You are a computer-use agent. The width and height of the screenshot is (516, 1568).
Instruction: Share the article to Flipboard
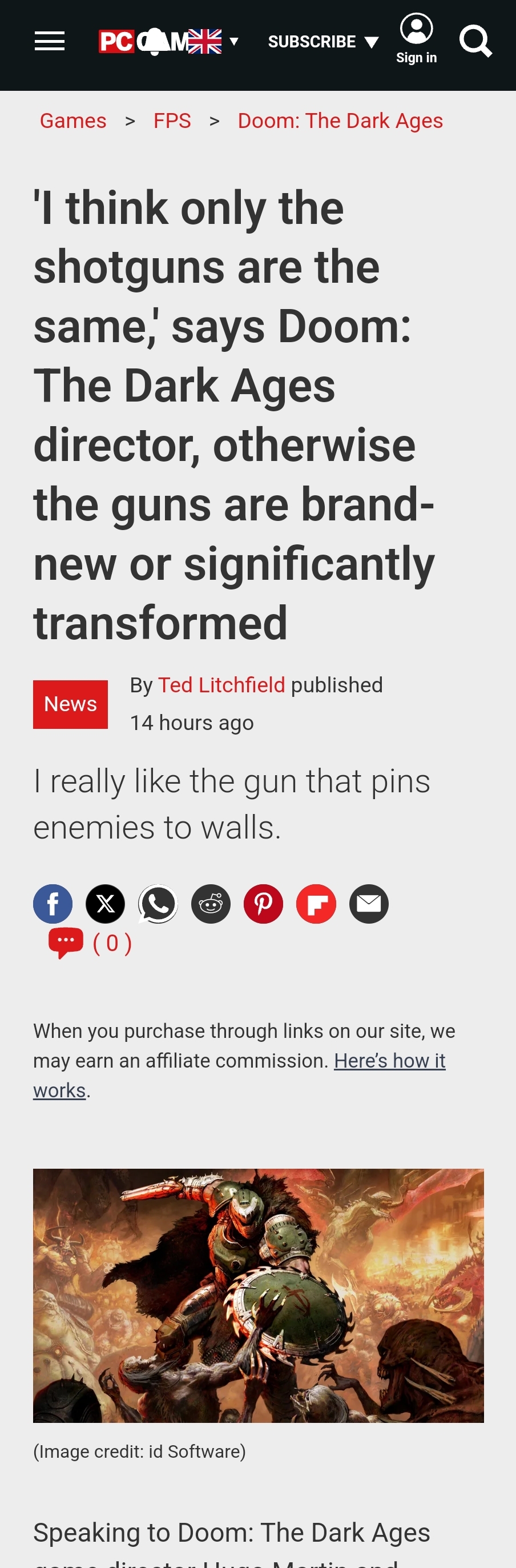coord(316,903)
